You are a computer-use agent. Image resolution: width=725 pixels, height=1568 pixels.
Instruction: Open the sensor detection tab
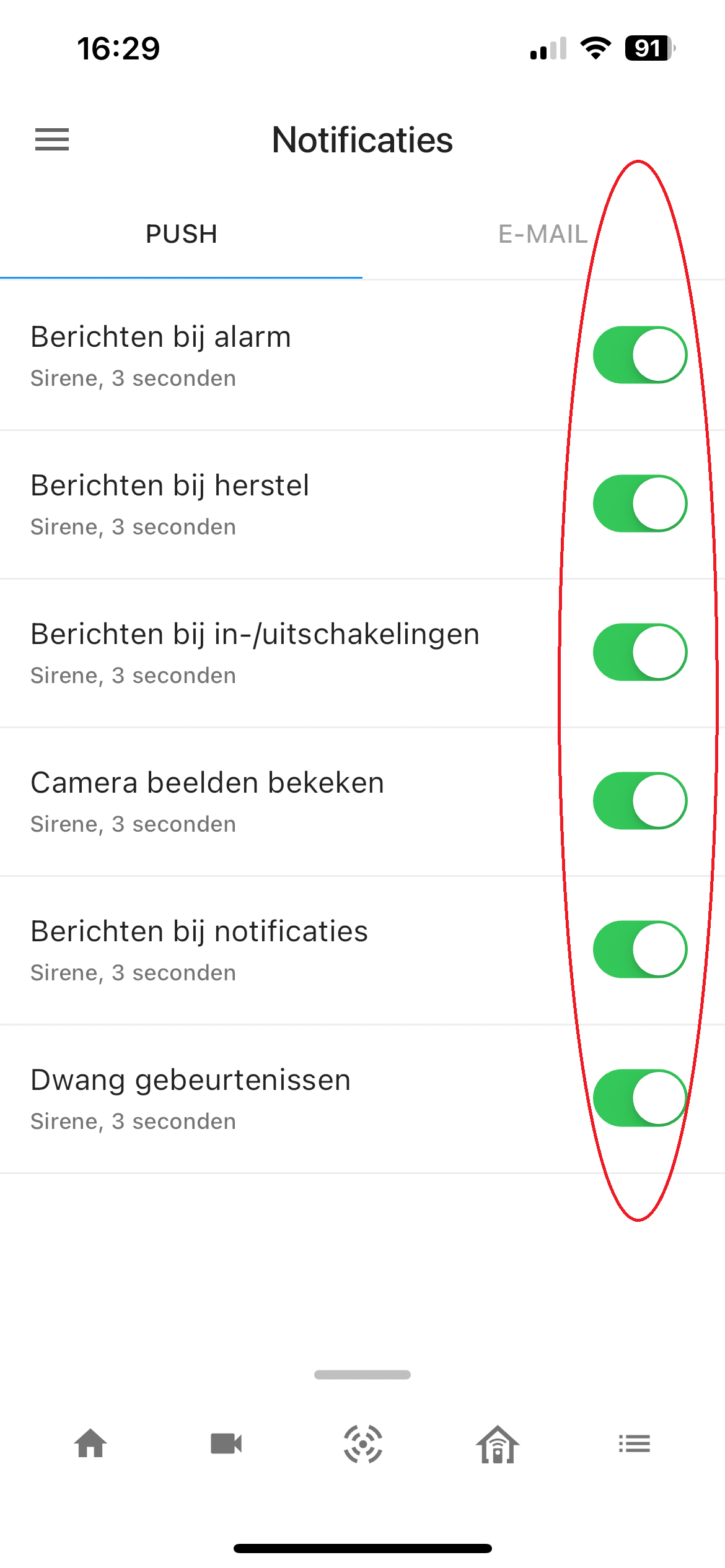click(362, 1444)
